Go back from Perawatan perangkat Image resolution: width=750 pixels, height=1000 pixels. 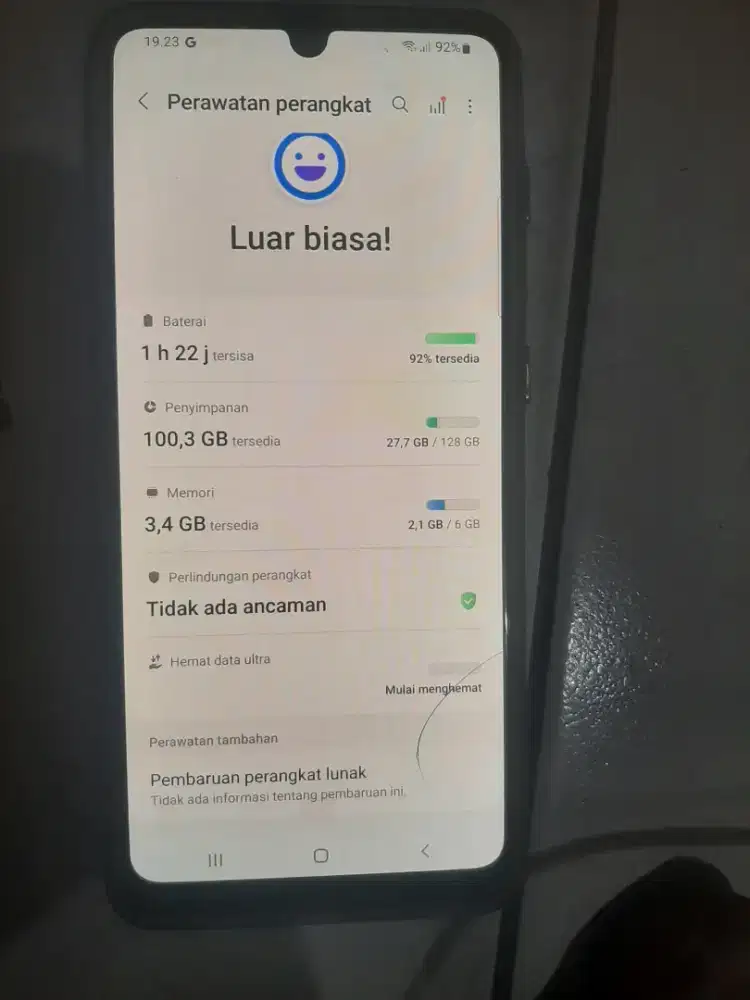click(143, 102)
